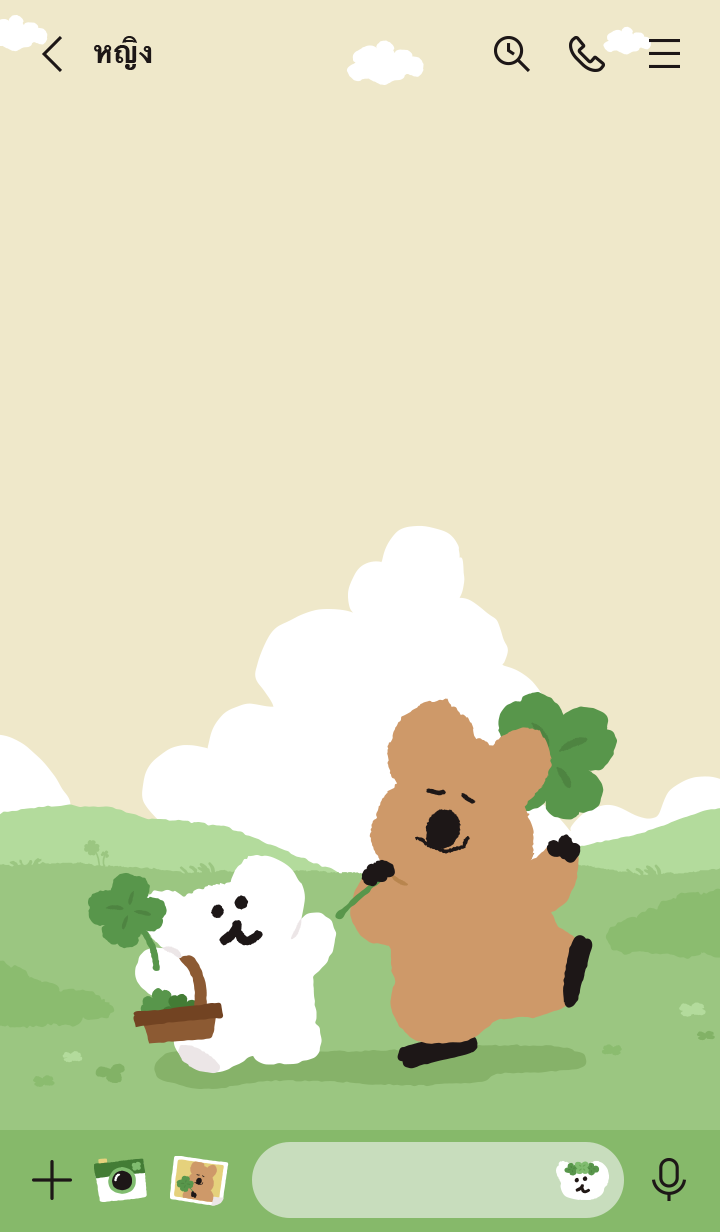Open the chat menu

[664, 54]
